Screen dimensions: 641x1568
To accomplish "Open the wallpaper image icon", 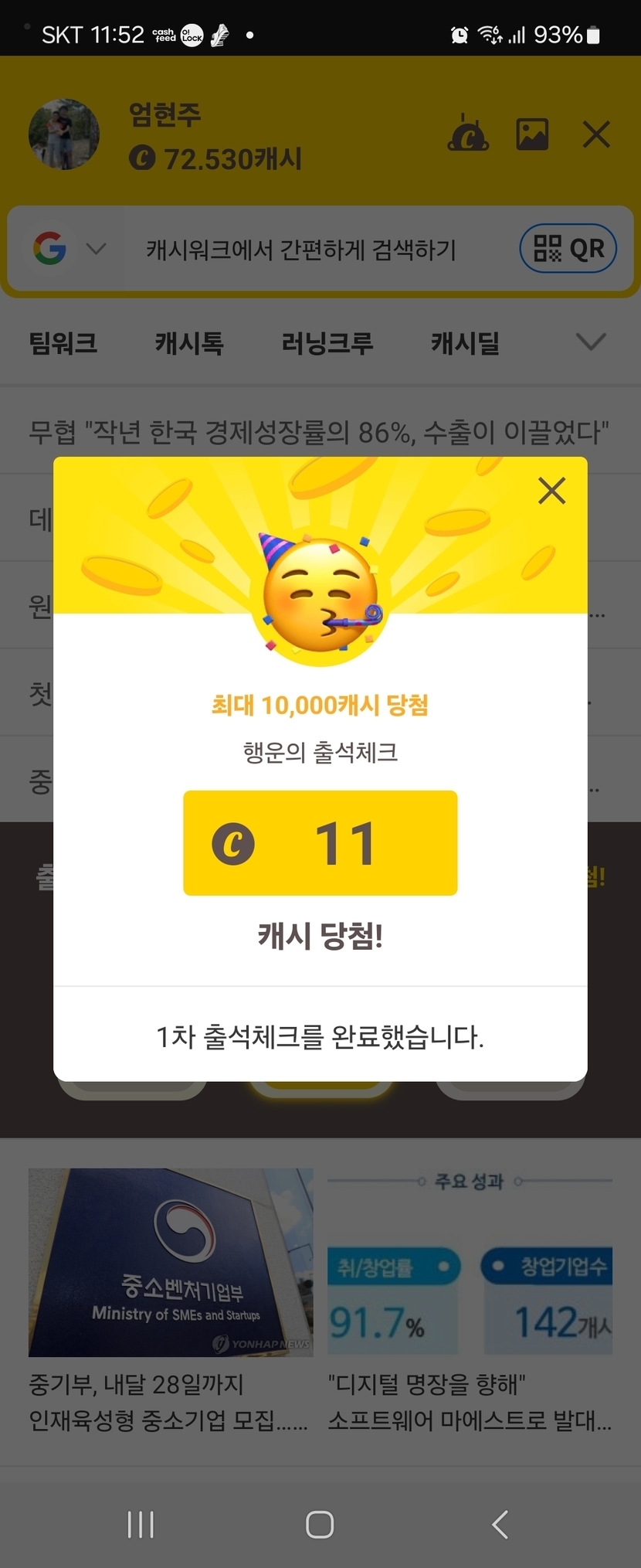I will click(x=532, y=134).
